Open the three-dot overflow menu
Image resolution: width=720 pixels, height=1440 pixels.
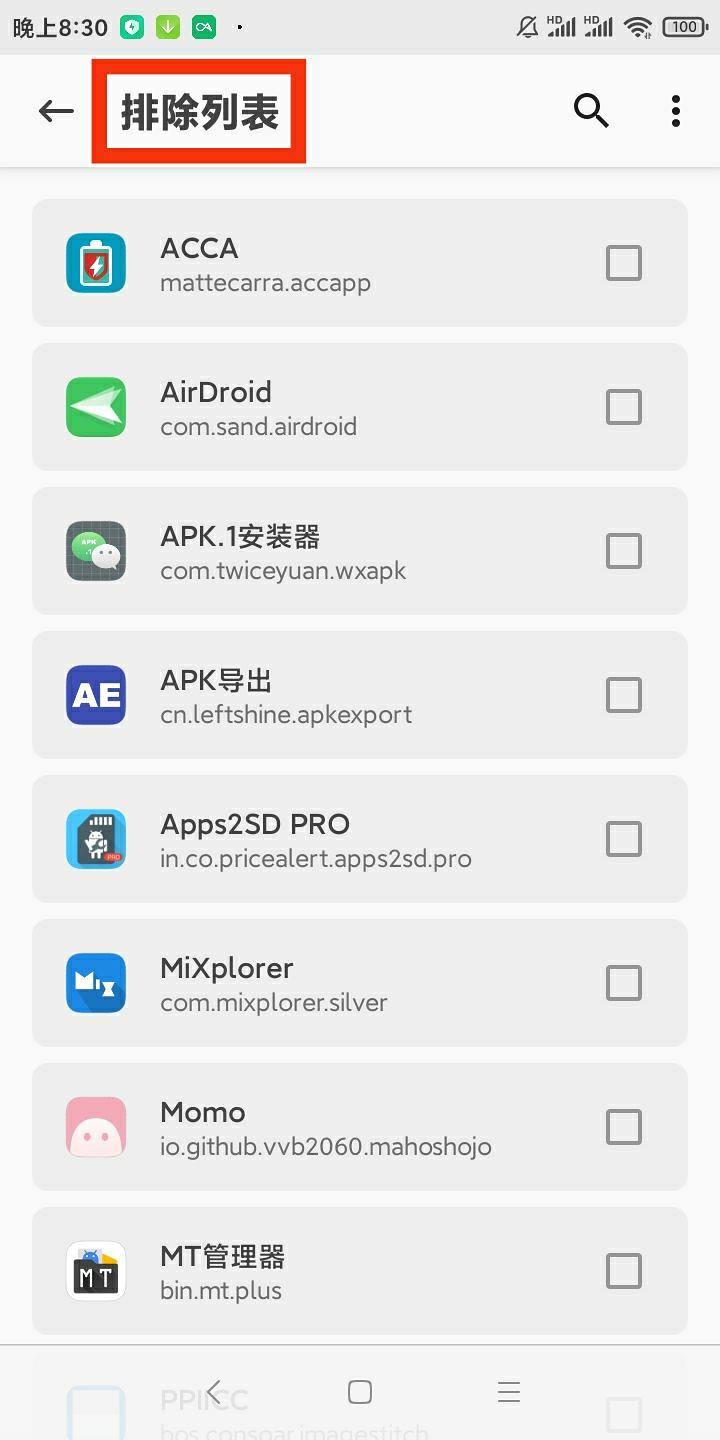[676, 111]
